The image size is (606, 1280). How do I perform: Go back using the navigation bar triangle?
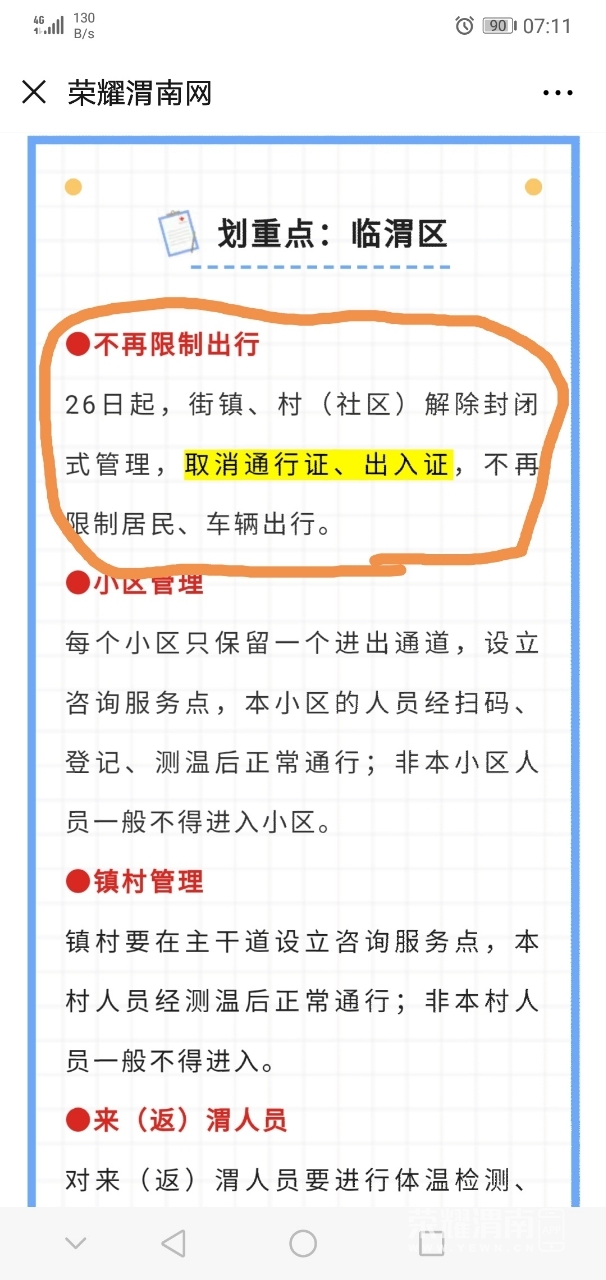173,1243
